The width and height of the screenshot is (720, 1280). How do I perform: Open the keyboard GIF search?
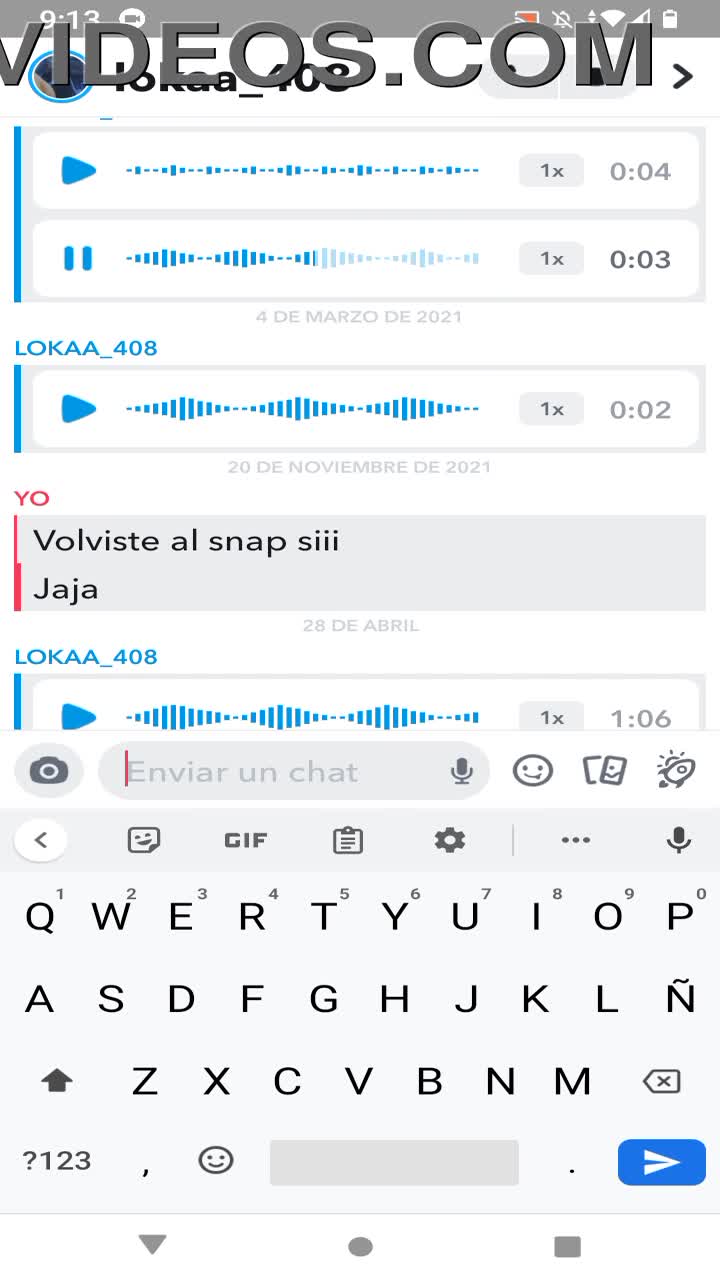[246, 841]
